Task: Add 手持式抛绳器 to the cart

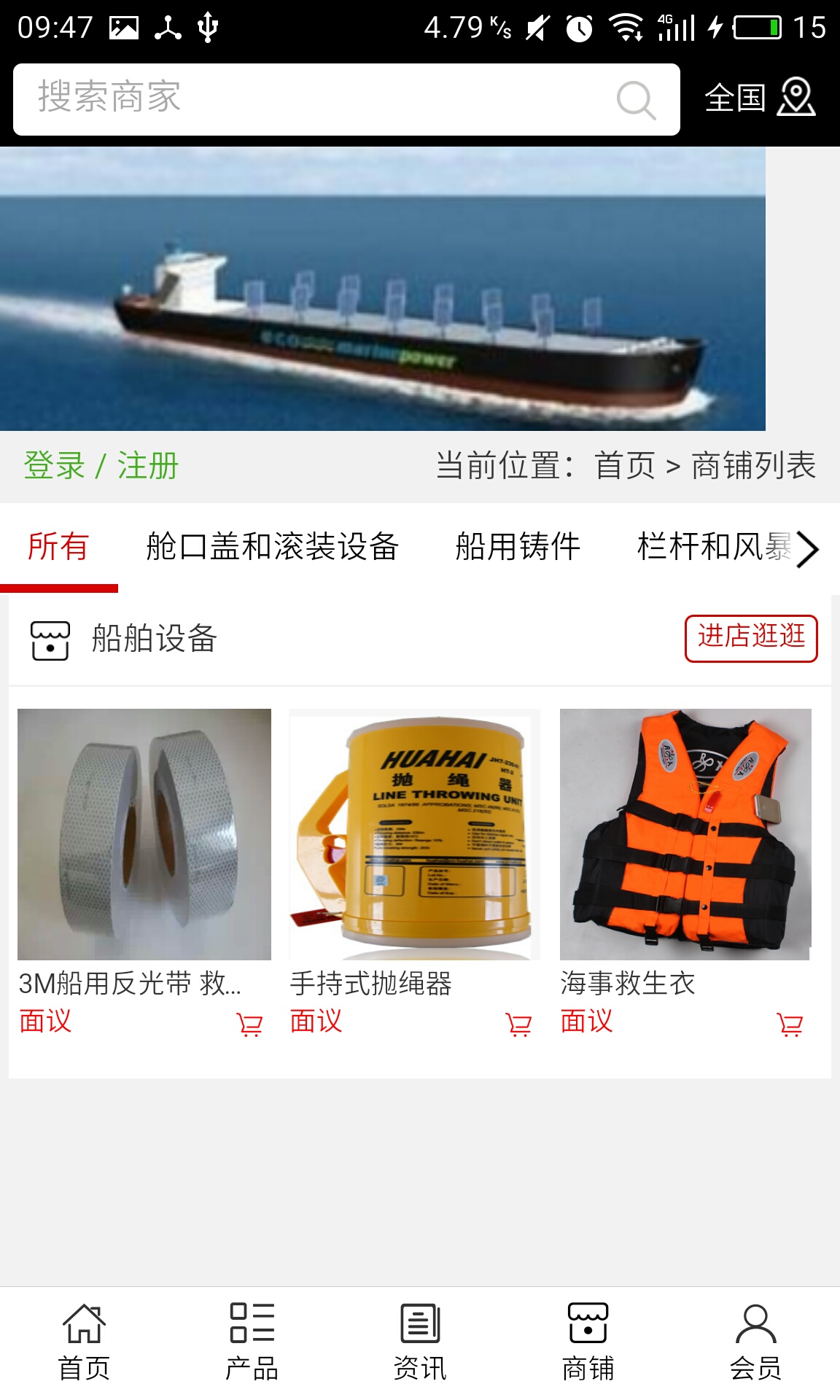Action: pos(519,1024)
